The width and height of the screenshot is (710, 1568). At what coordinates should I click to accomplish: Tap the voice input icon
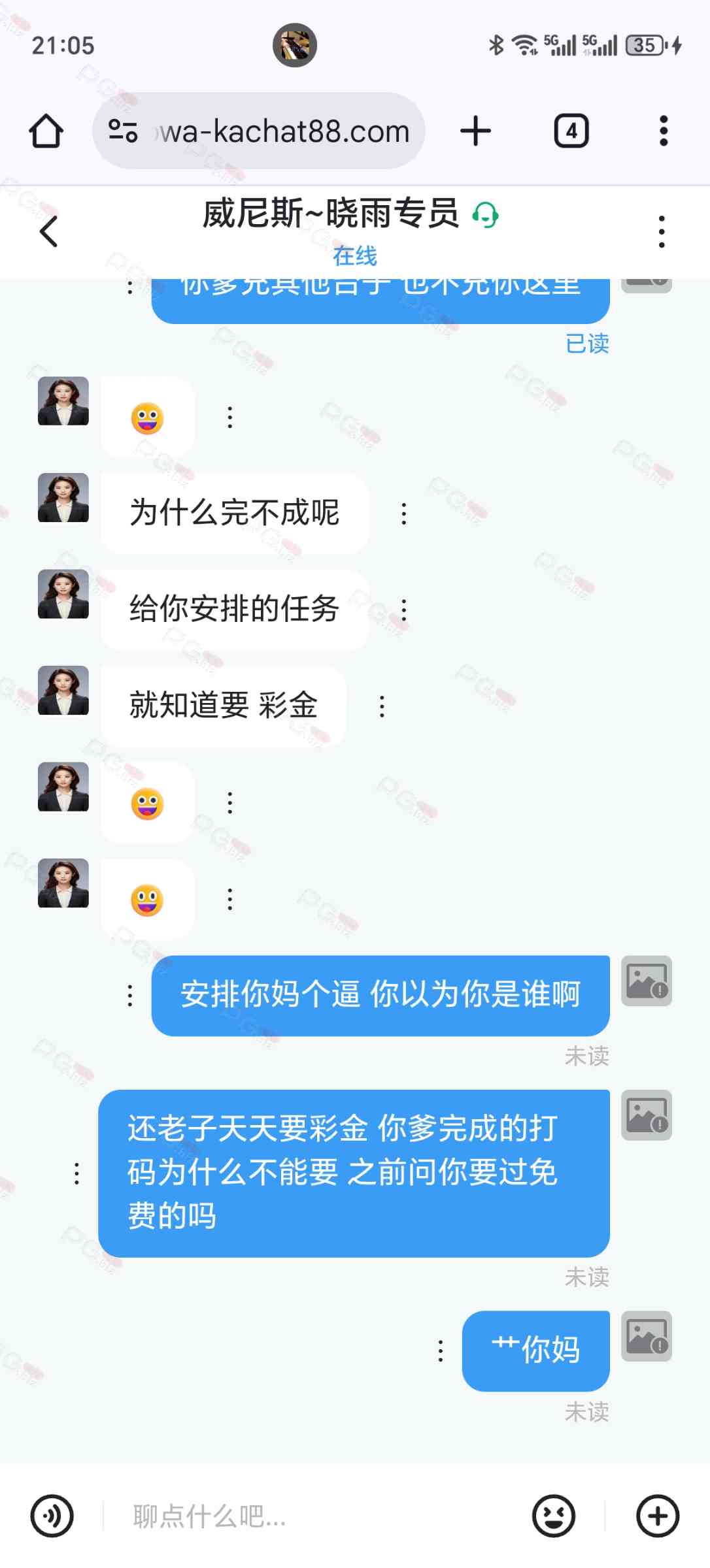(52, 1516)
